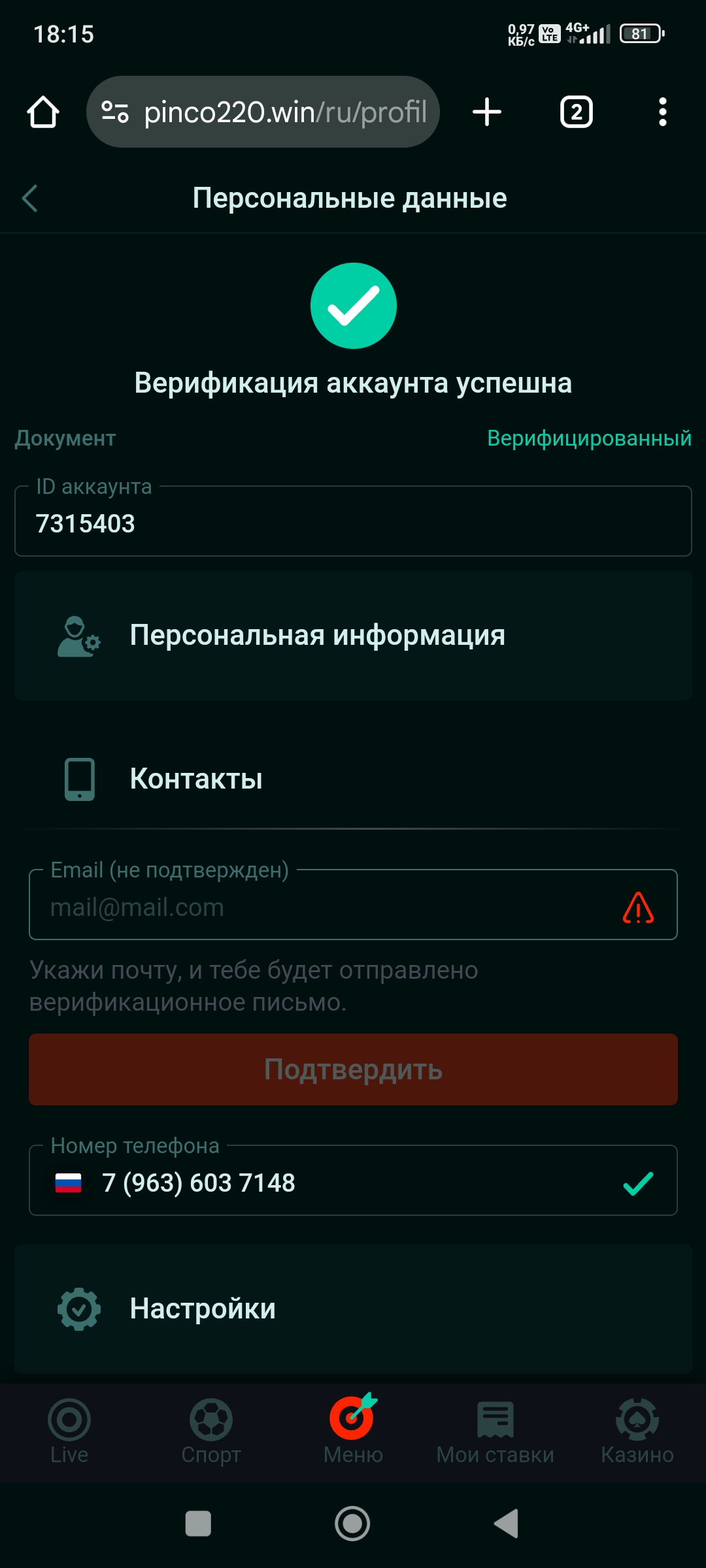
Task: Click the settings gear icon beside Настройки
Action: 80,1308
